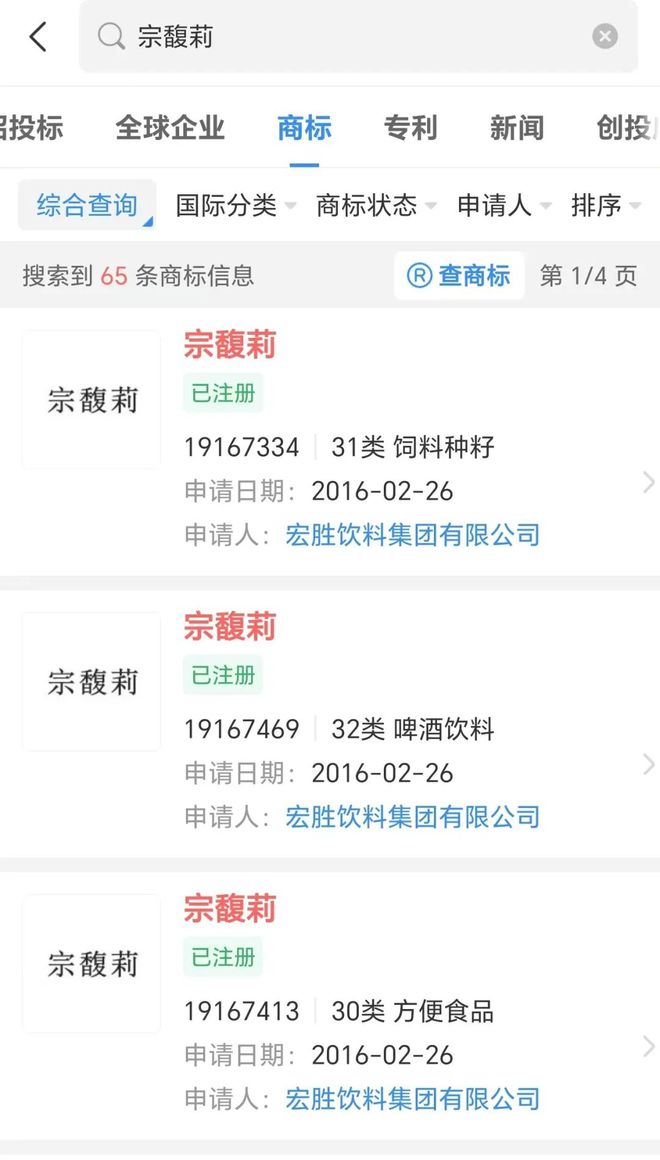The width and height of the screenshot is (660, 1160).
Task: Open applicant link in the 19167334 result
Action: point(412,535)
